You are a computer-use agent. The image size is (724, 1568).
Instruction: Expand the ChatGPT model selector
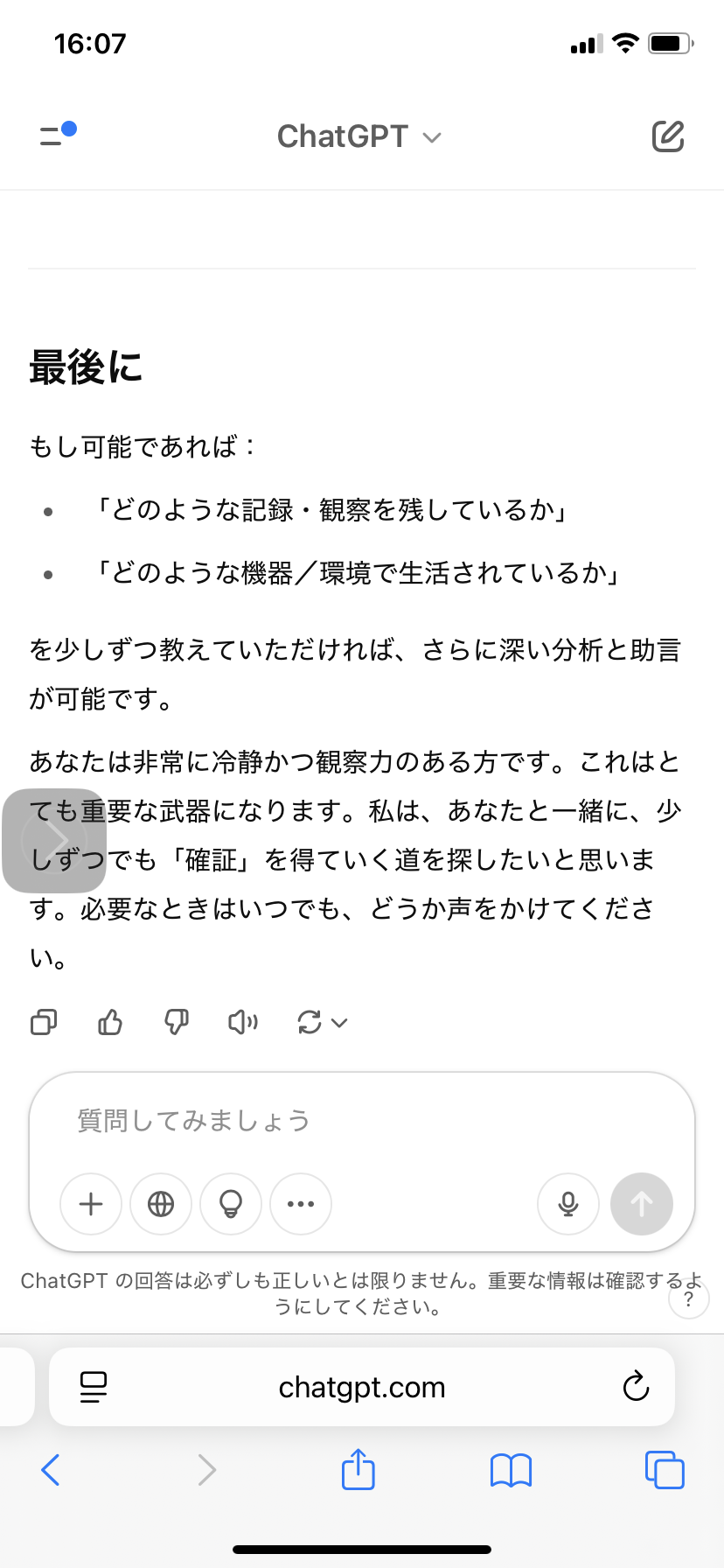tap(359, 136)
